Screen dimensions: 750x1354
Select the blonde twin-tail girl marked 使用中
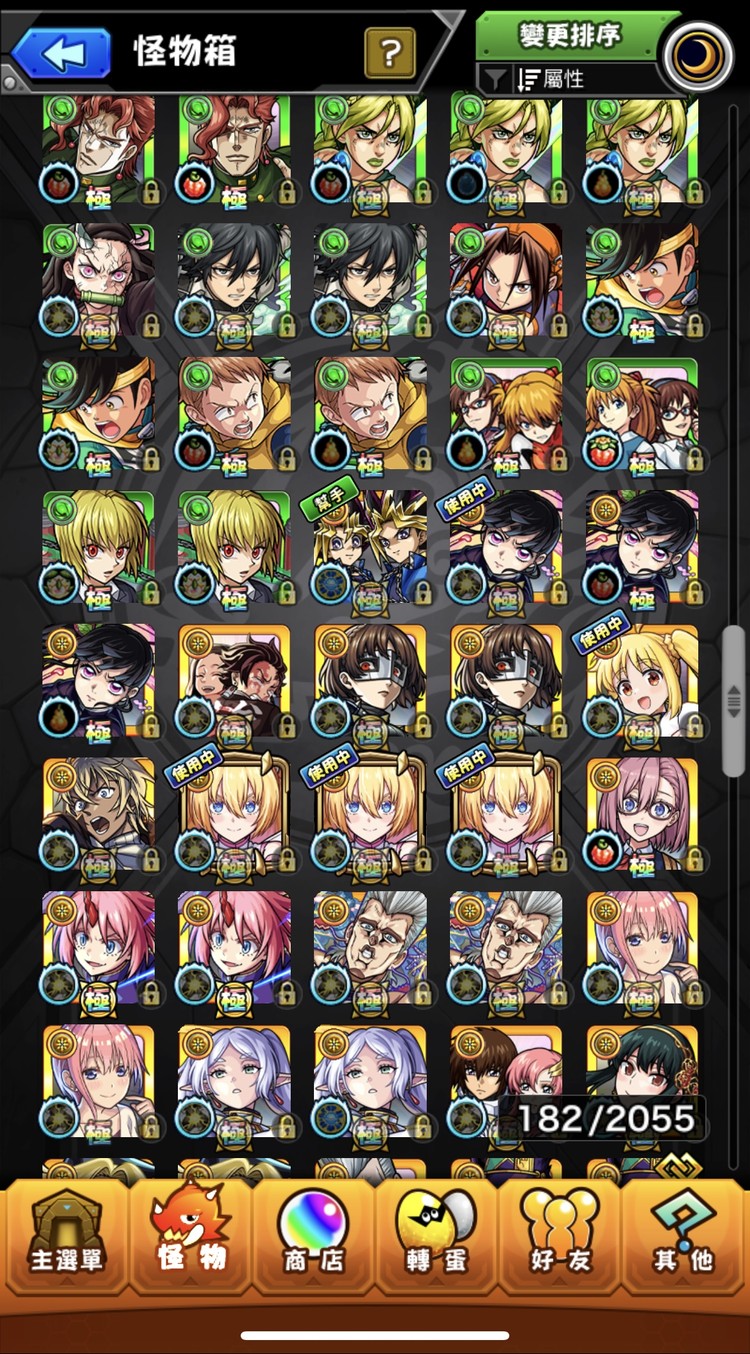642,682
